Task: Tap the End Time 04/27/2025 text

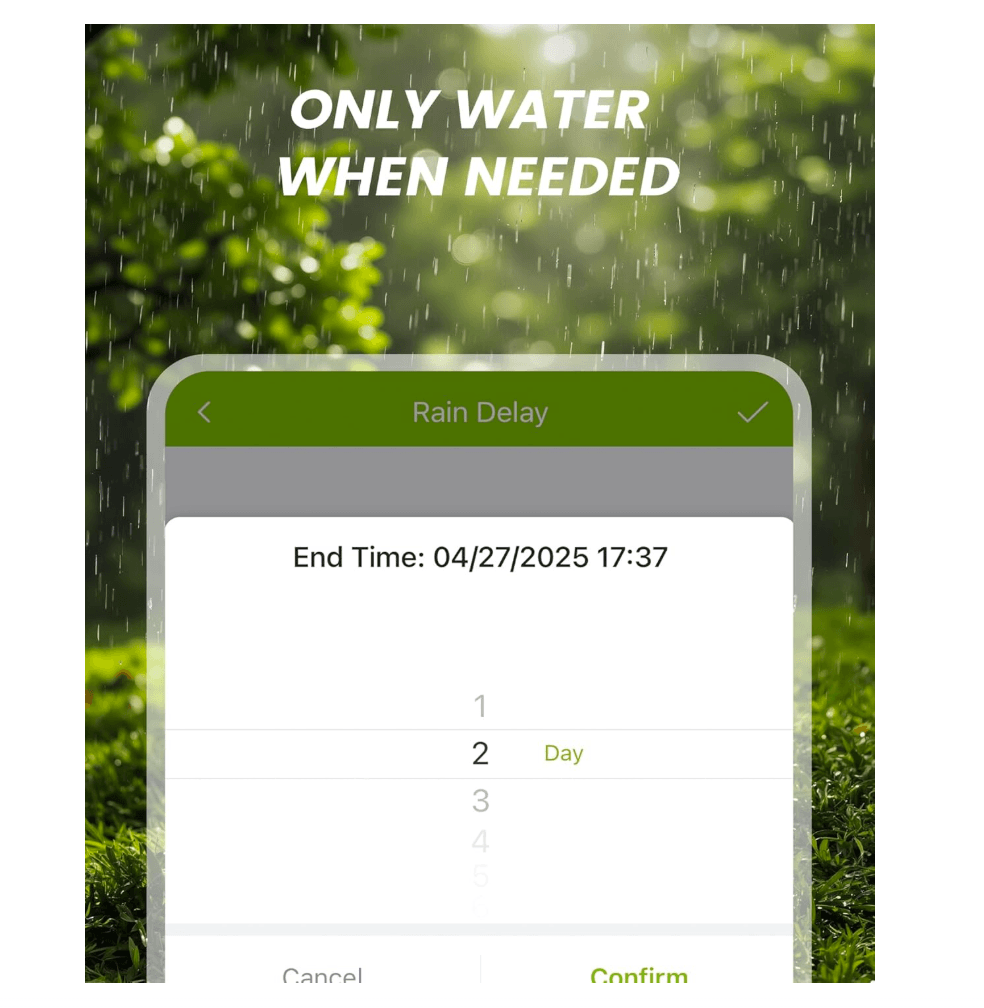Action: 480,557
